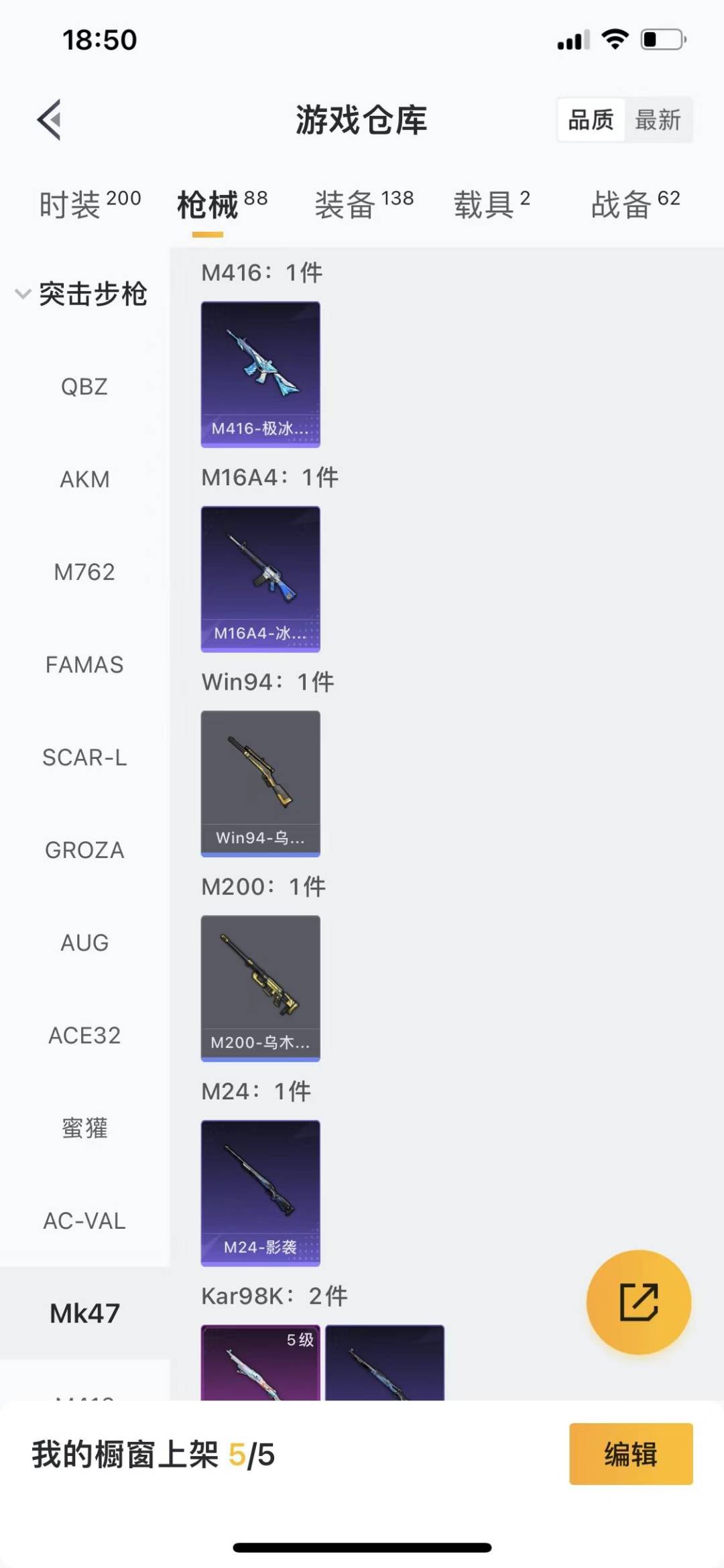Click the back arrow at top left
The width and height of the screenshot is (724, 1568).
(48, 121)
